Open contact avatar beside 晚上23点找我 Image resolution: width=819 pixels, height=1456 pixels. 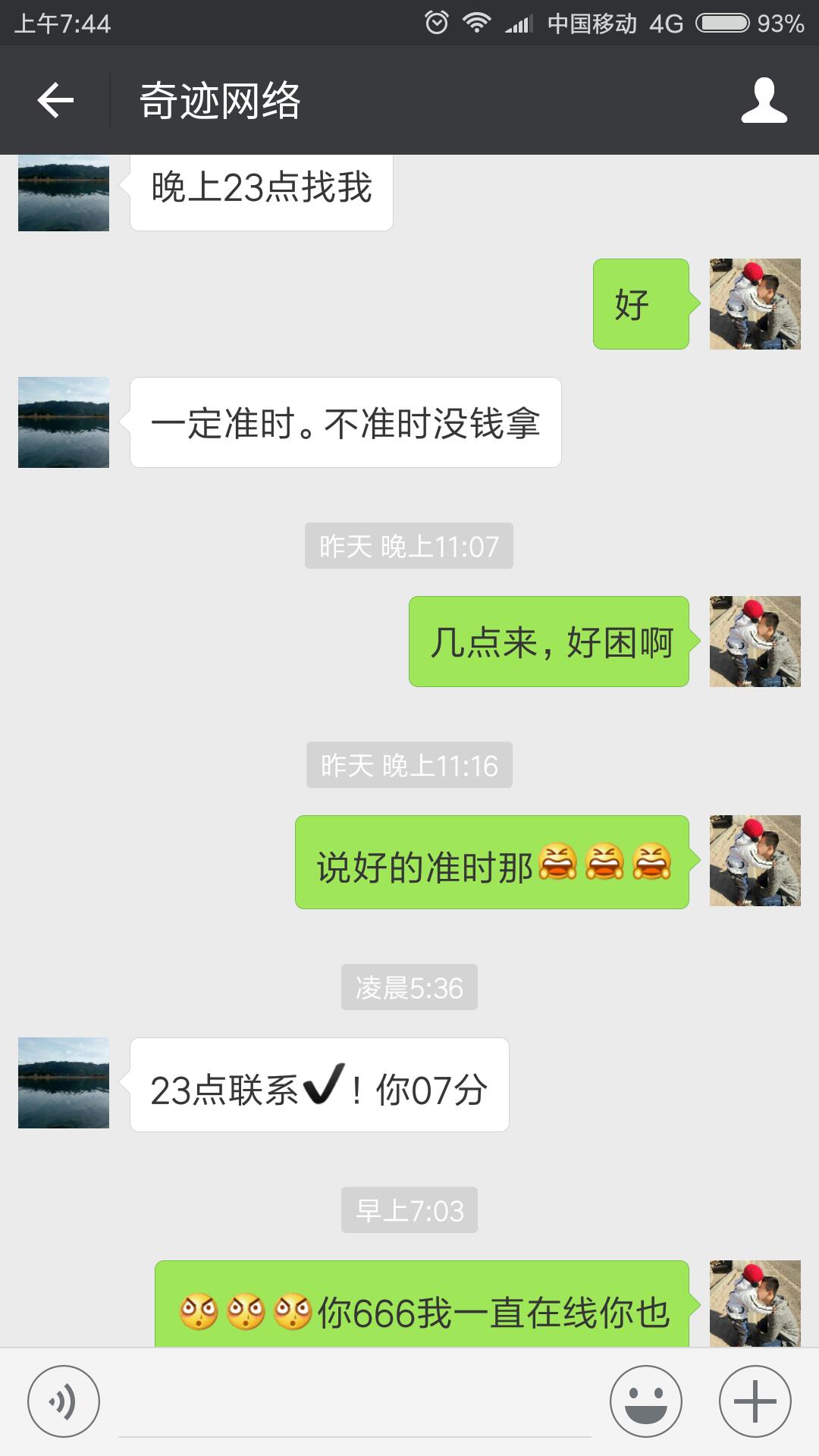coord(64,194)
